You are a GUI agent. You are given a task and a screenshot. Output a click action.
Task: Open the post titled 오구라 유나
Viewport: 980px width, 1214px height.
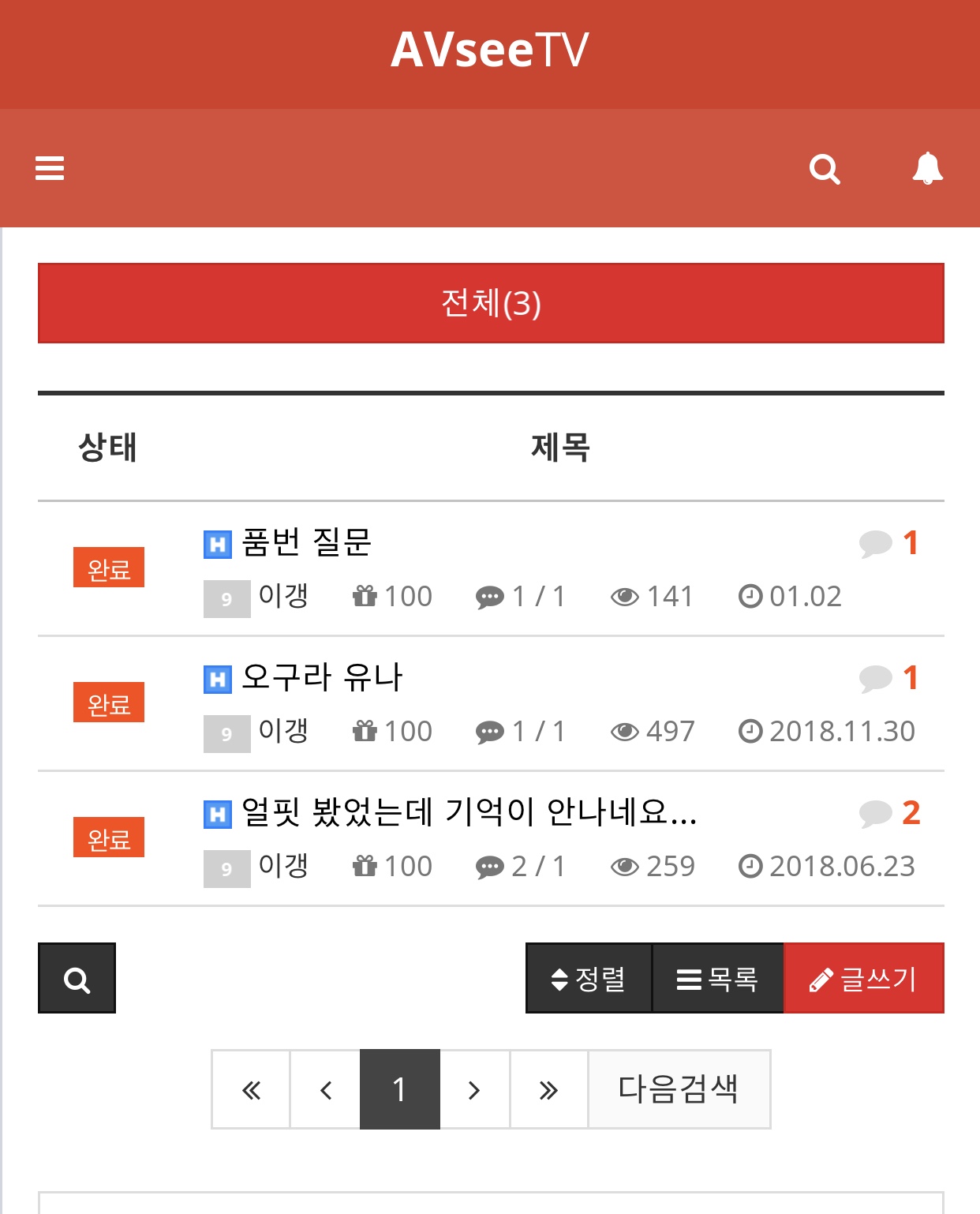pyautogui.click(x=322, y=677)
